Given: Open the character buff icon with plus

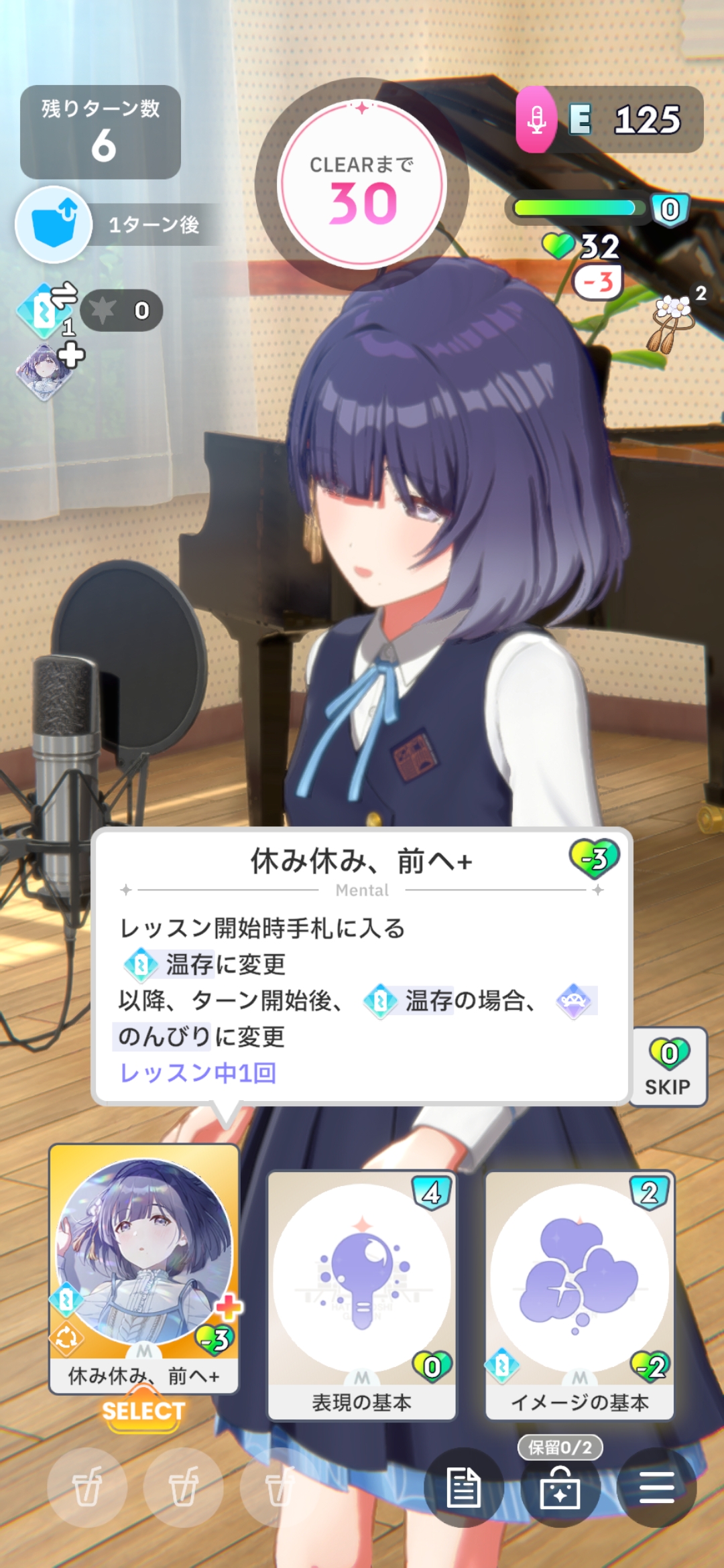Looking at the screenshot, I should tap(46, 371).
